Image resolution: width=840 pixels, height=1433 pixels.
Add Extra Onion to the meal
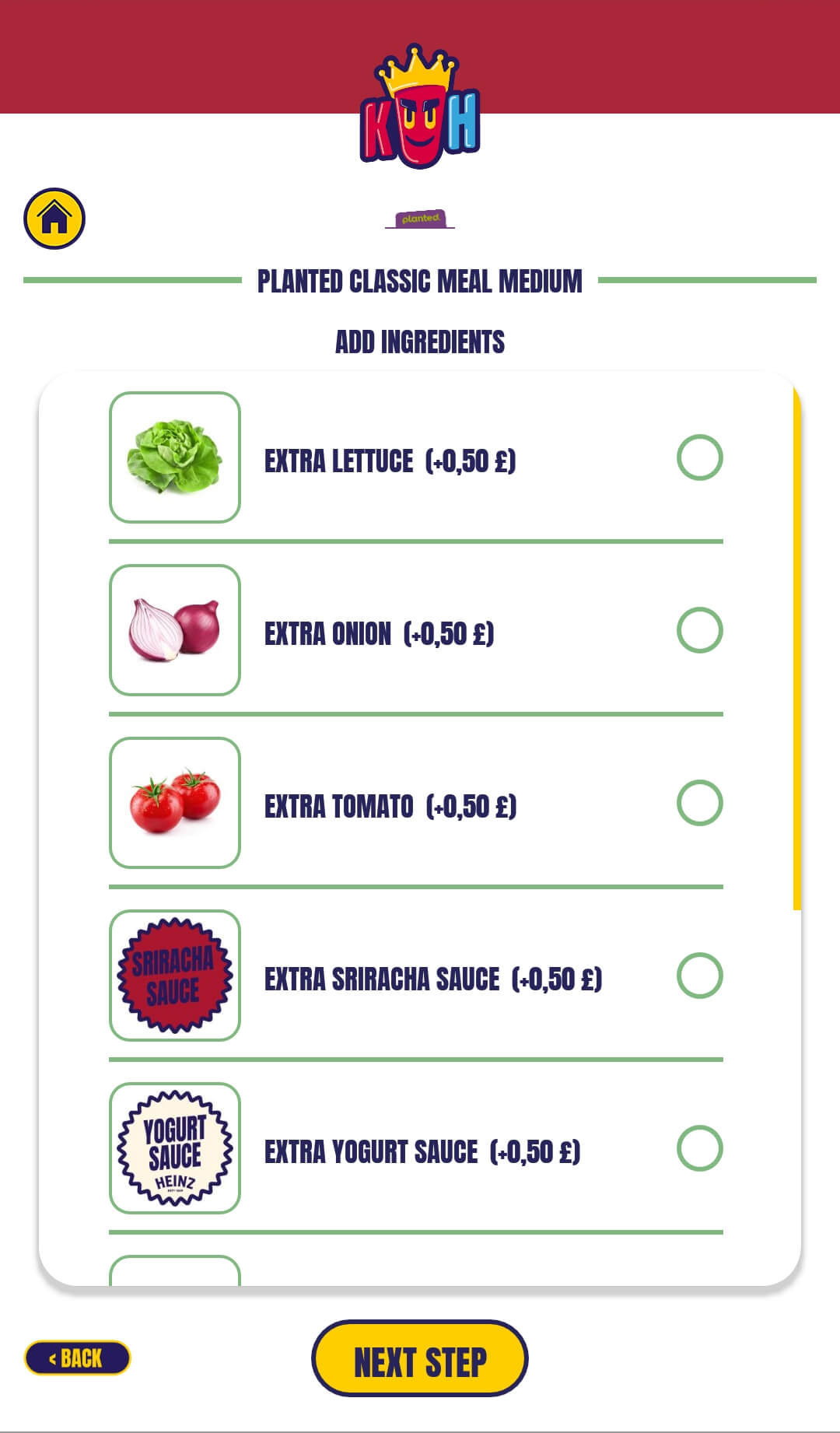coord(699,630)
